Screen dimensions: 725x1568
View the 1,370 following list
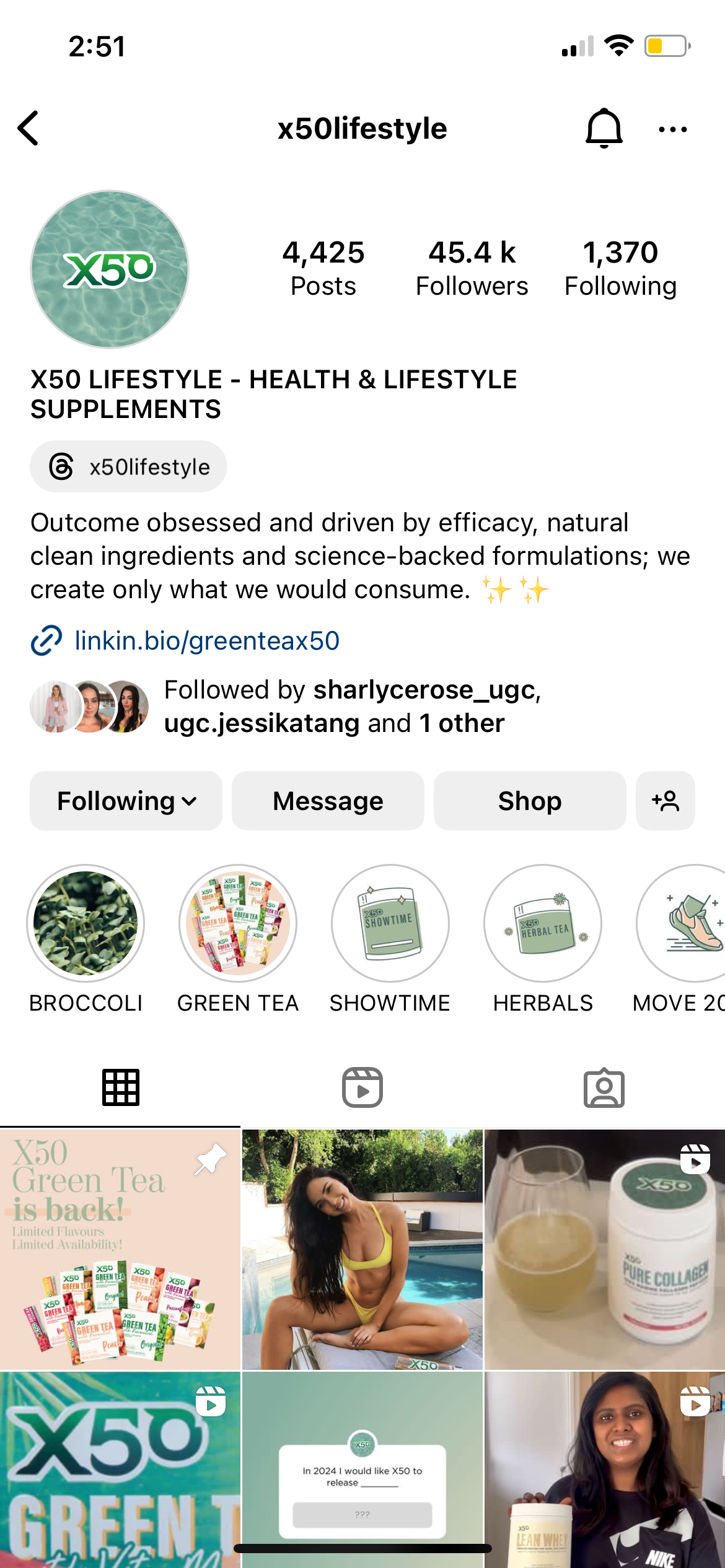coord(620,269)
